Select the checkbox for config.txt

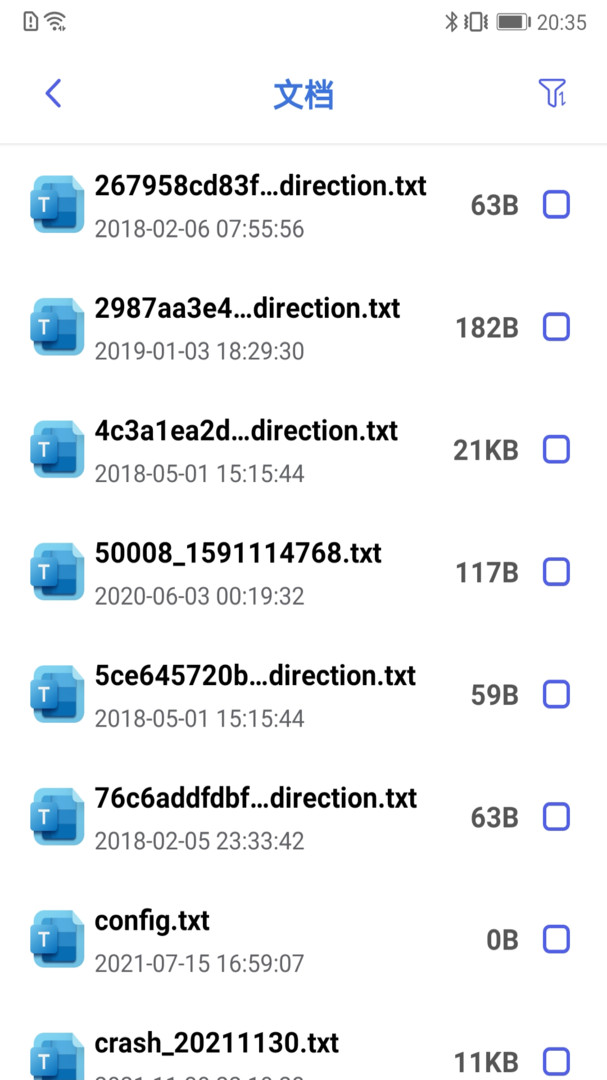coord(556,939)
